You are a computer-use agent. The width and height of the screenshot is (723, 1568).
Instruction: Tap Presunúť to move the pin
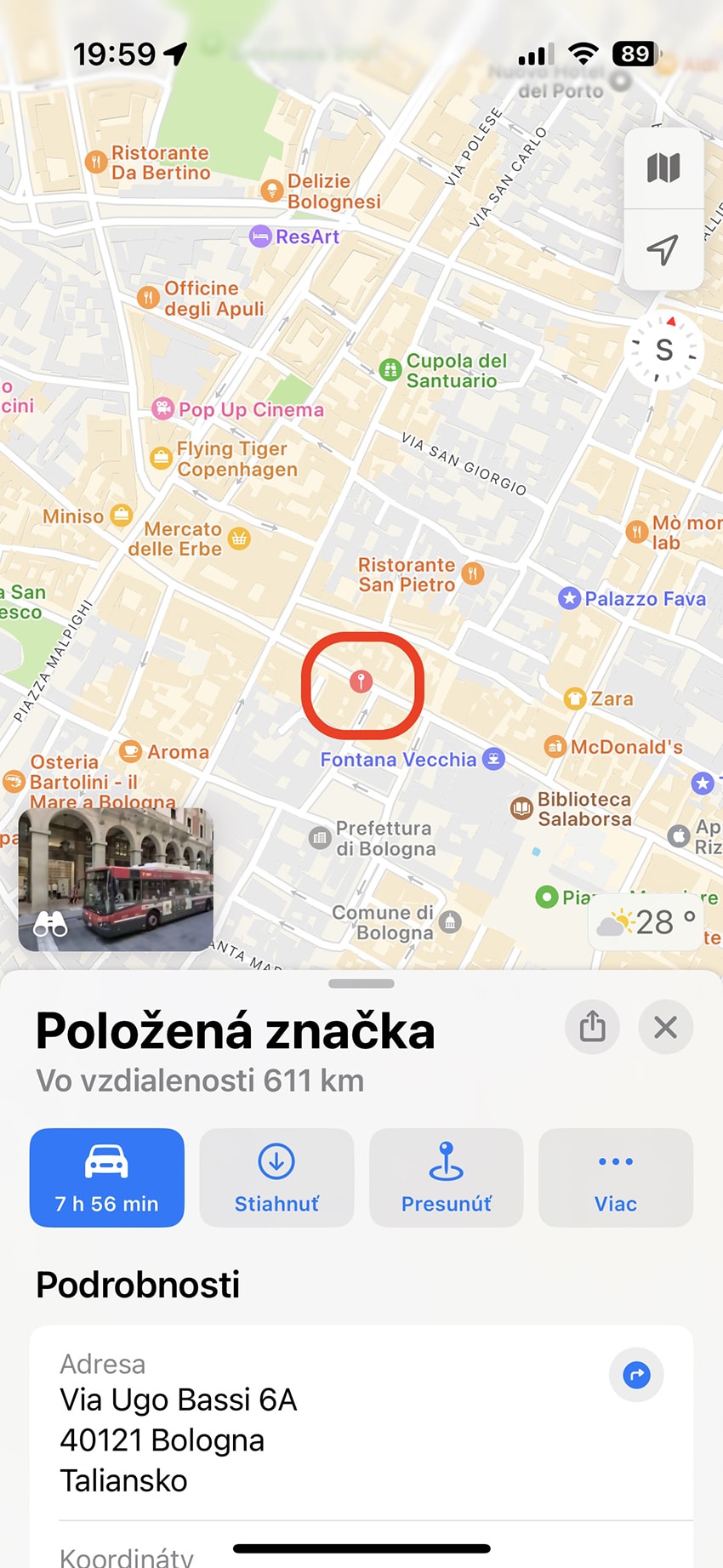446,1177
